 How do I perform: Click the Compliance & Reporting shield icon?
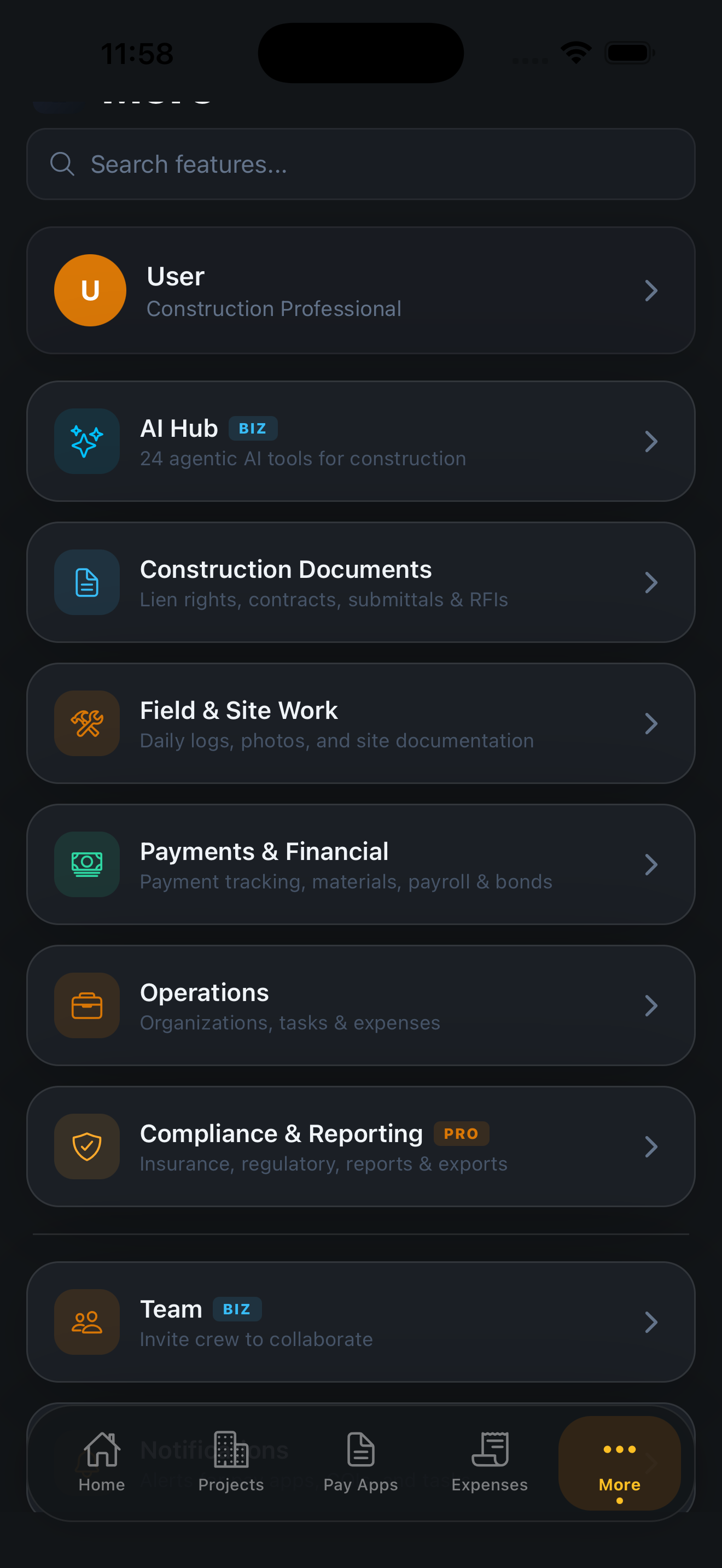point(86,1147)
